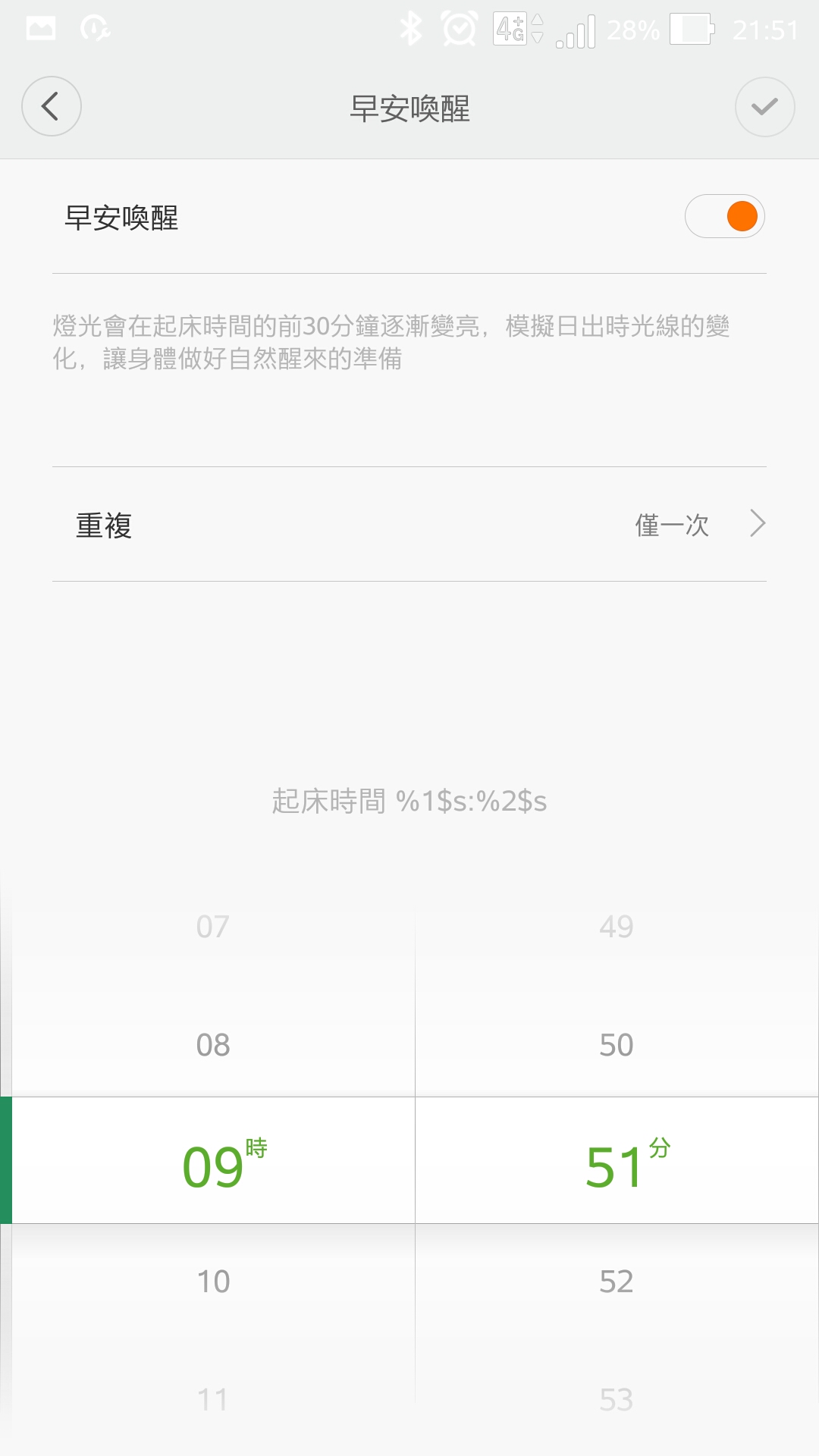Go back using the top-left arrow
The image size is (819, 1456).
(51, 106)
